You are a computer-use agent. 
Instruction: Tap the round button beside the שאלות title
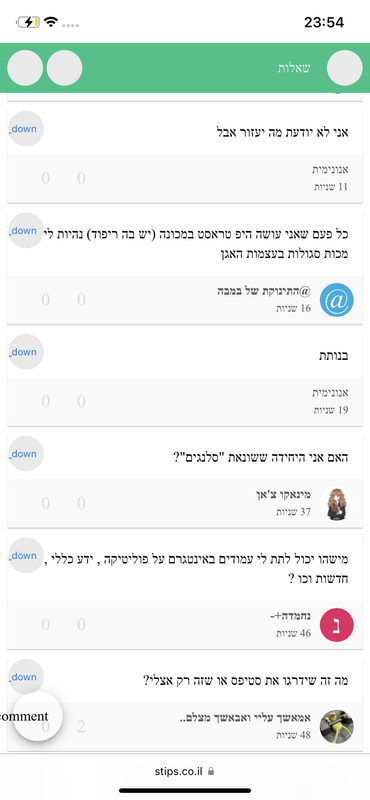pyautogui.click(x=344, y=68)
